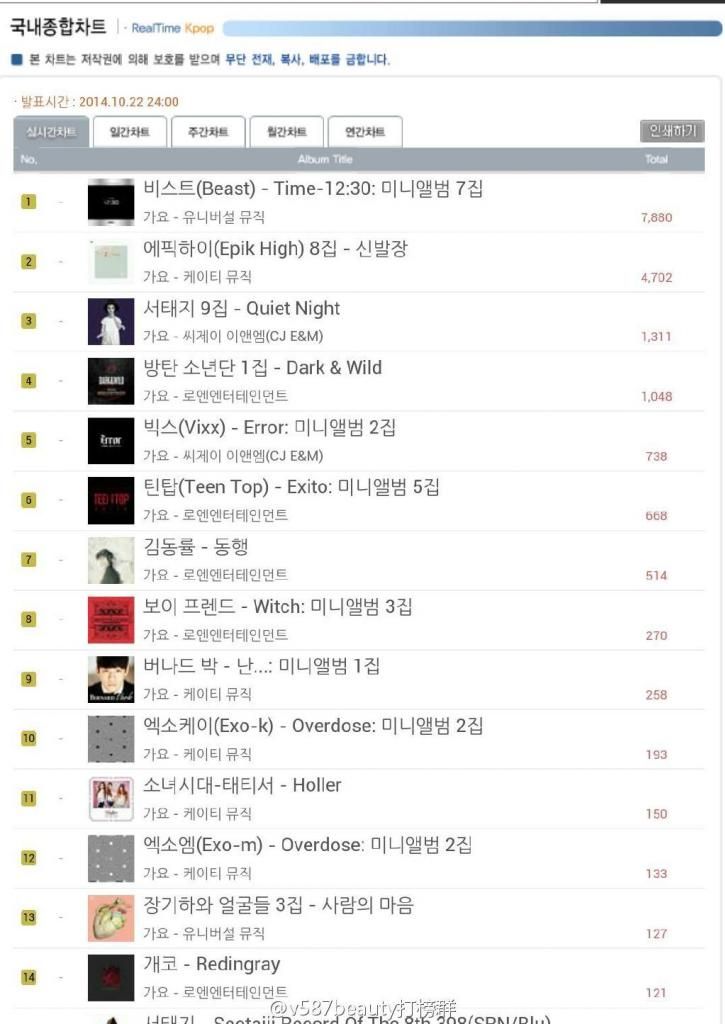725x1024 pixels.
Task: Open 개코 Redingray album entry
Action: coord(211,964)
